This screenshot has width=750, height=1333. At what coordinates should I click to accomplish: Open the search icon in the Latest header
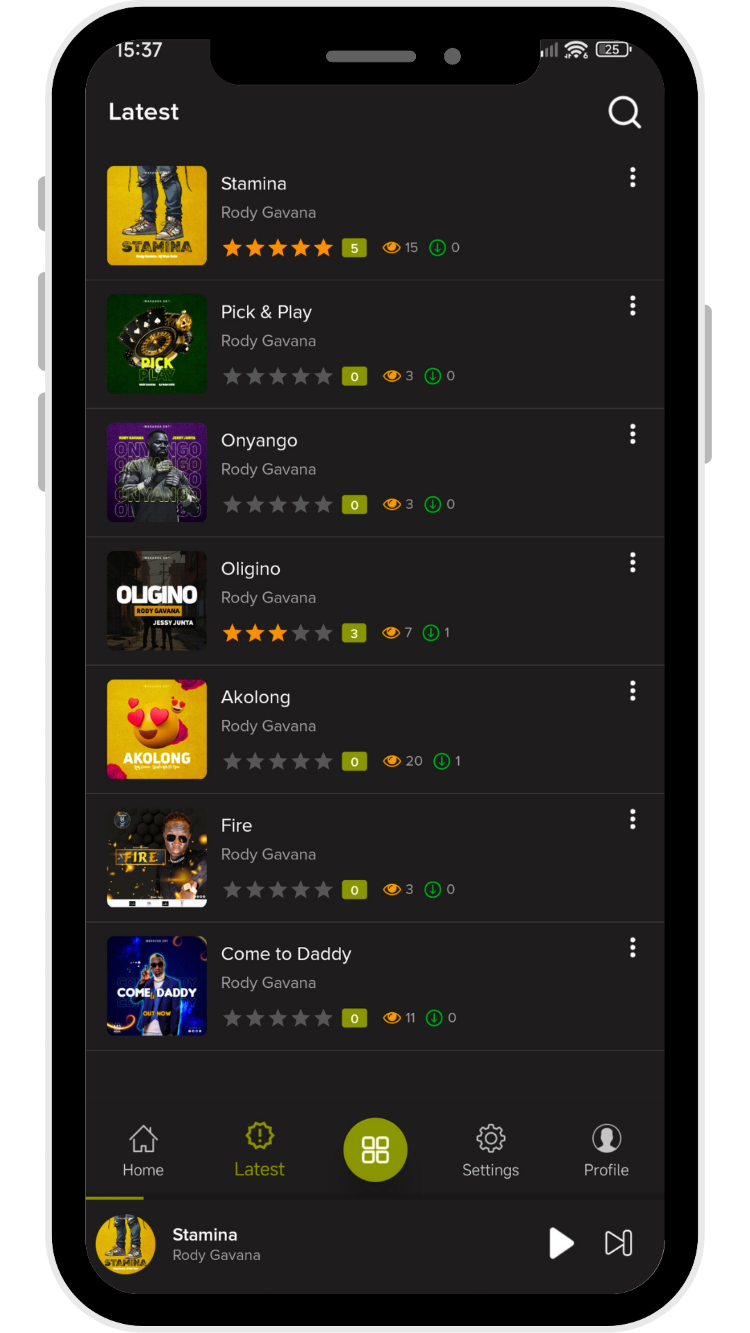624,113
